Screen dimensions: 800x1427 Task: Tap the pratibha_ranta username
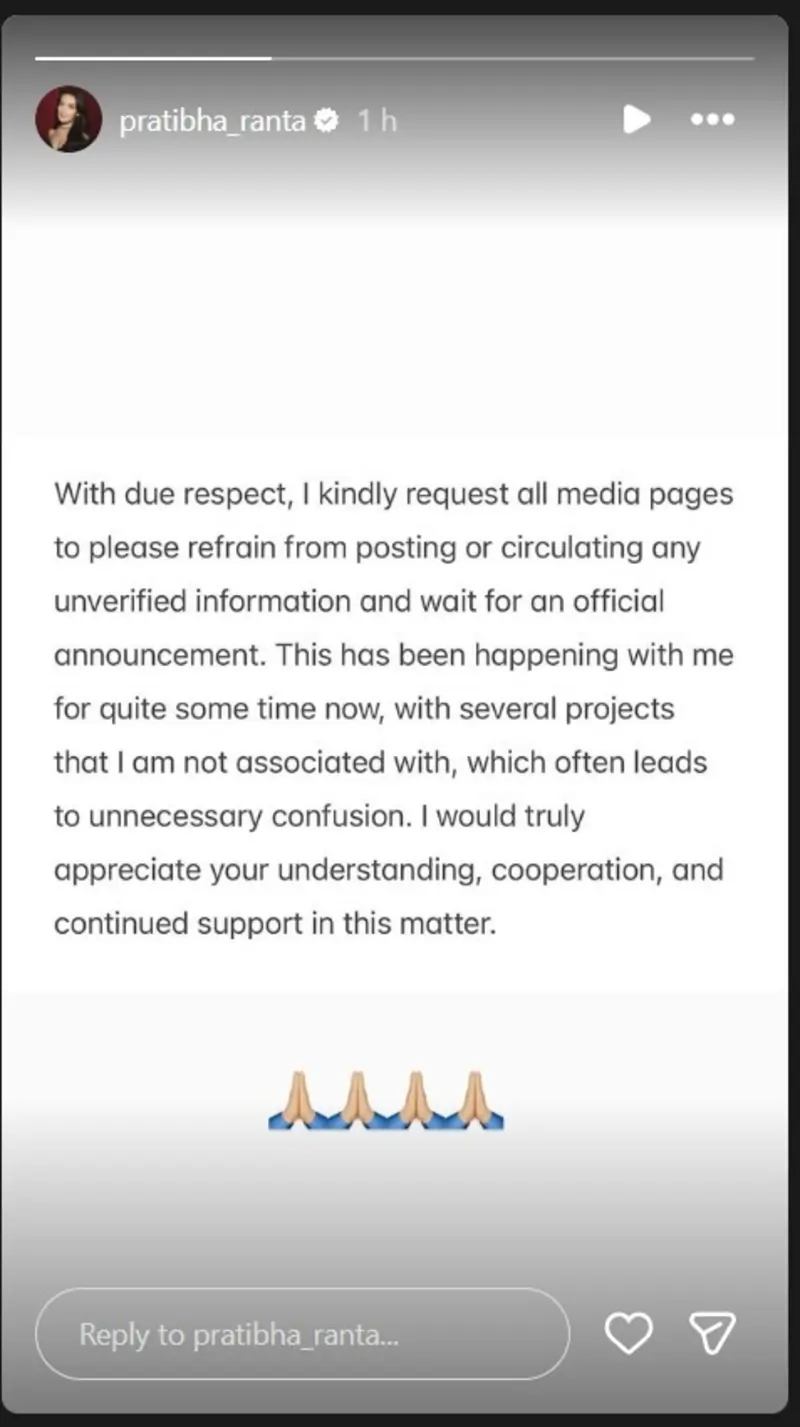[x=212, y=121]
